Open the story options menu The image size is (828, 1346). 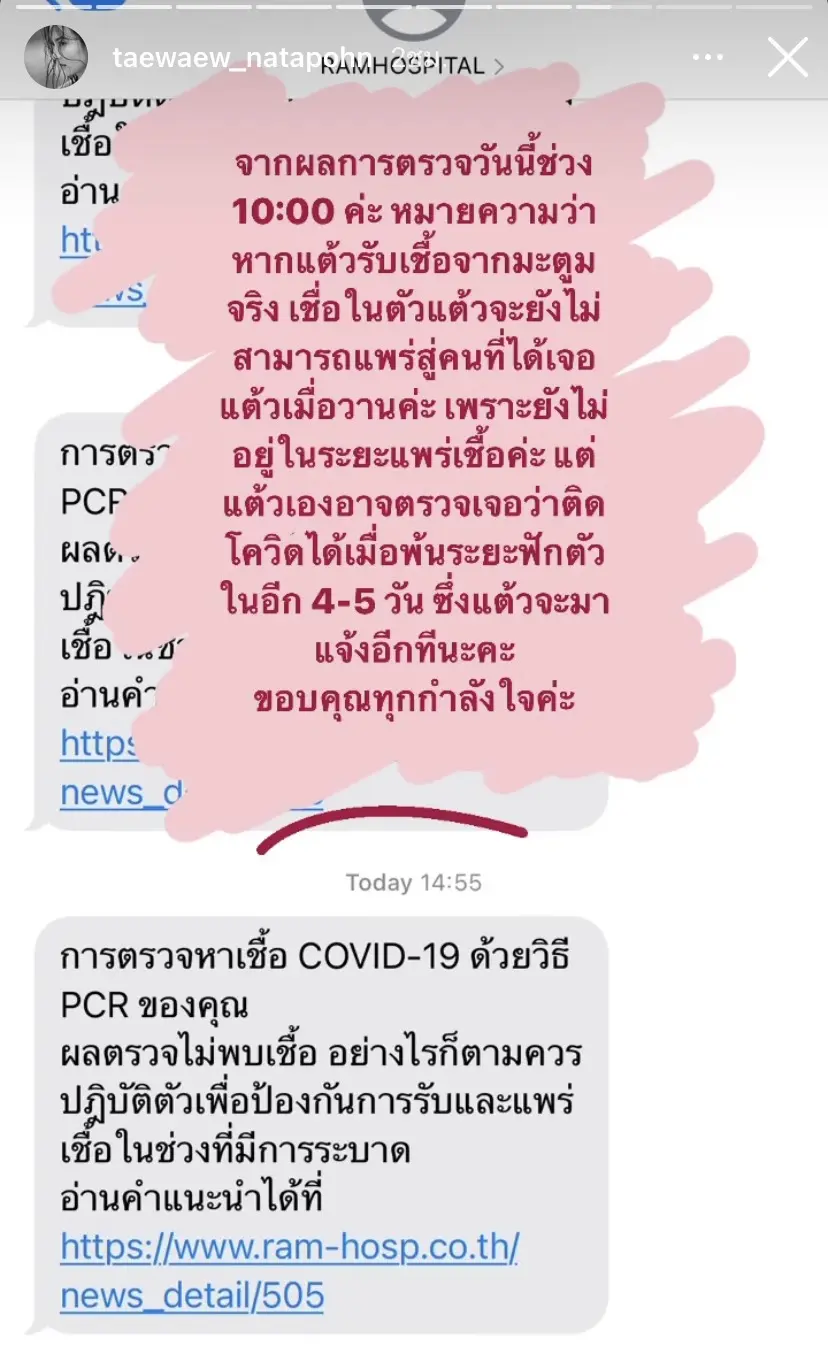707,58
